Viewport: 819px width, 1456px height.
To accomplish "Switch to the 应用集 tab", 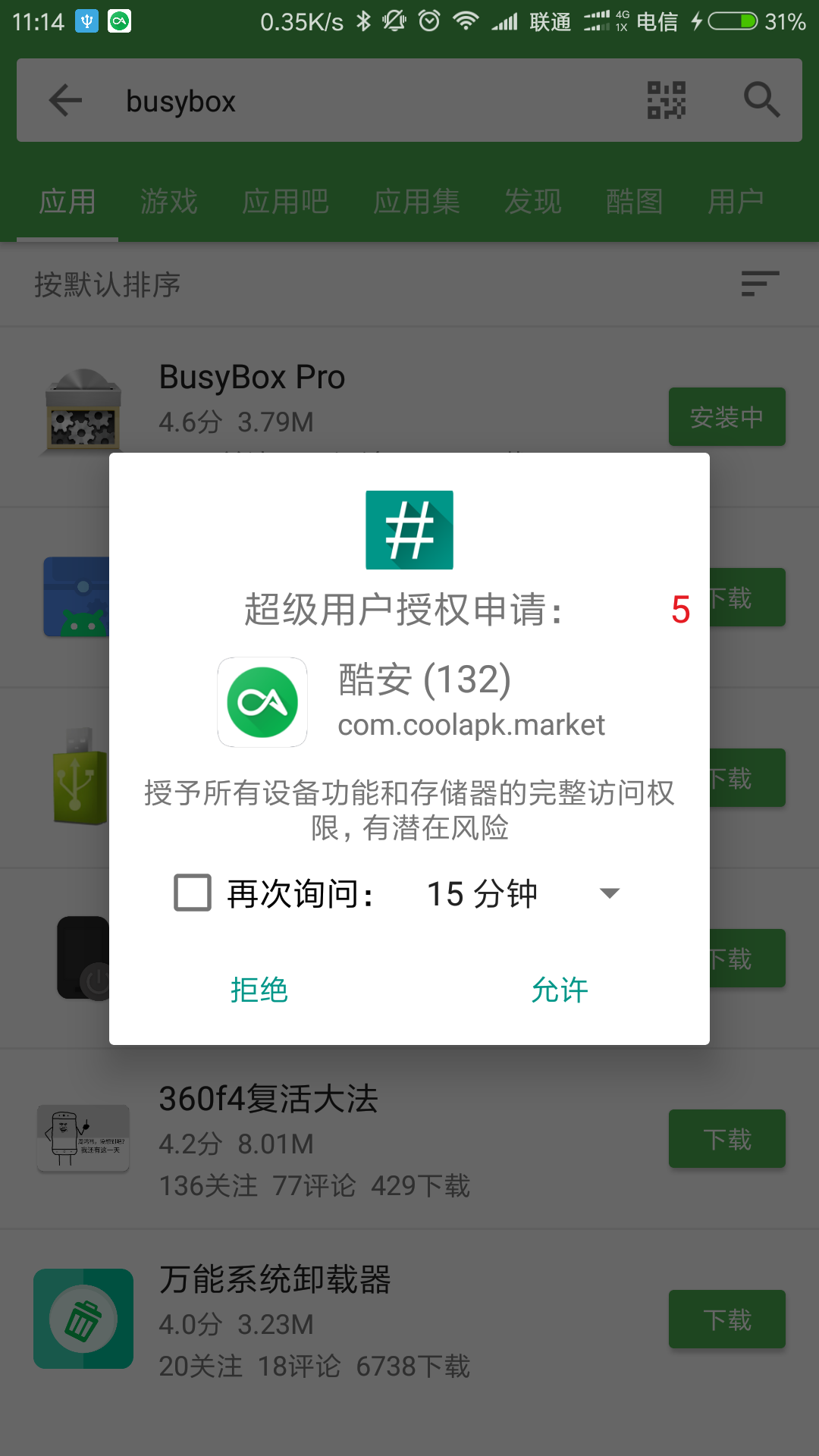I will click(416, 202).
